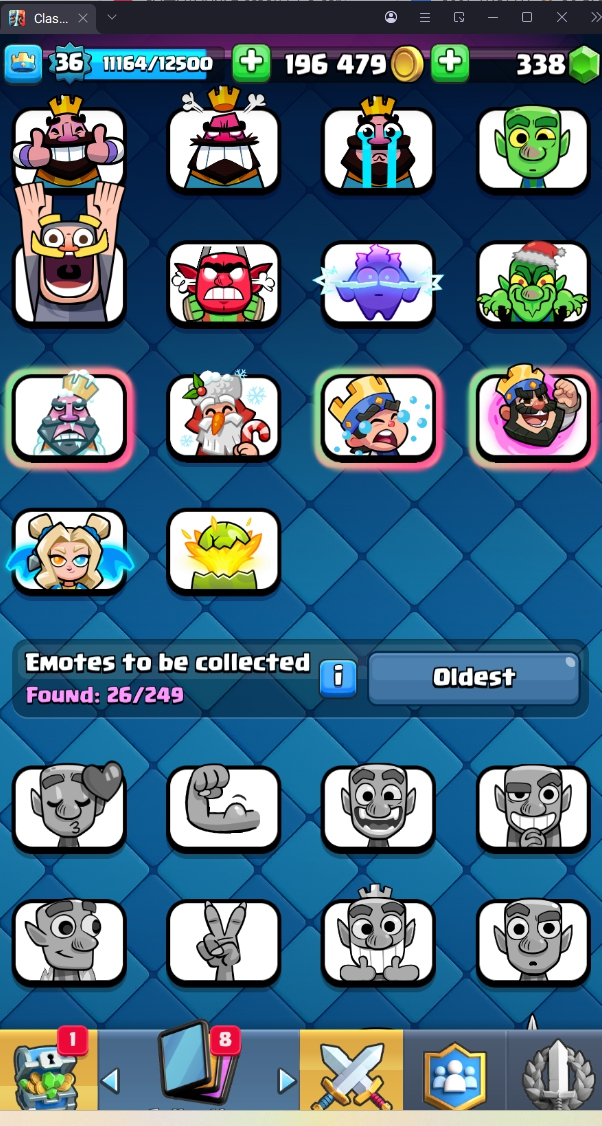Tap the green plus next to gold
The image size is (602, 1126).
[251, 63]
